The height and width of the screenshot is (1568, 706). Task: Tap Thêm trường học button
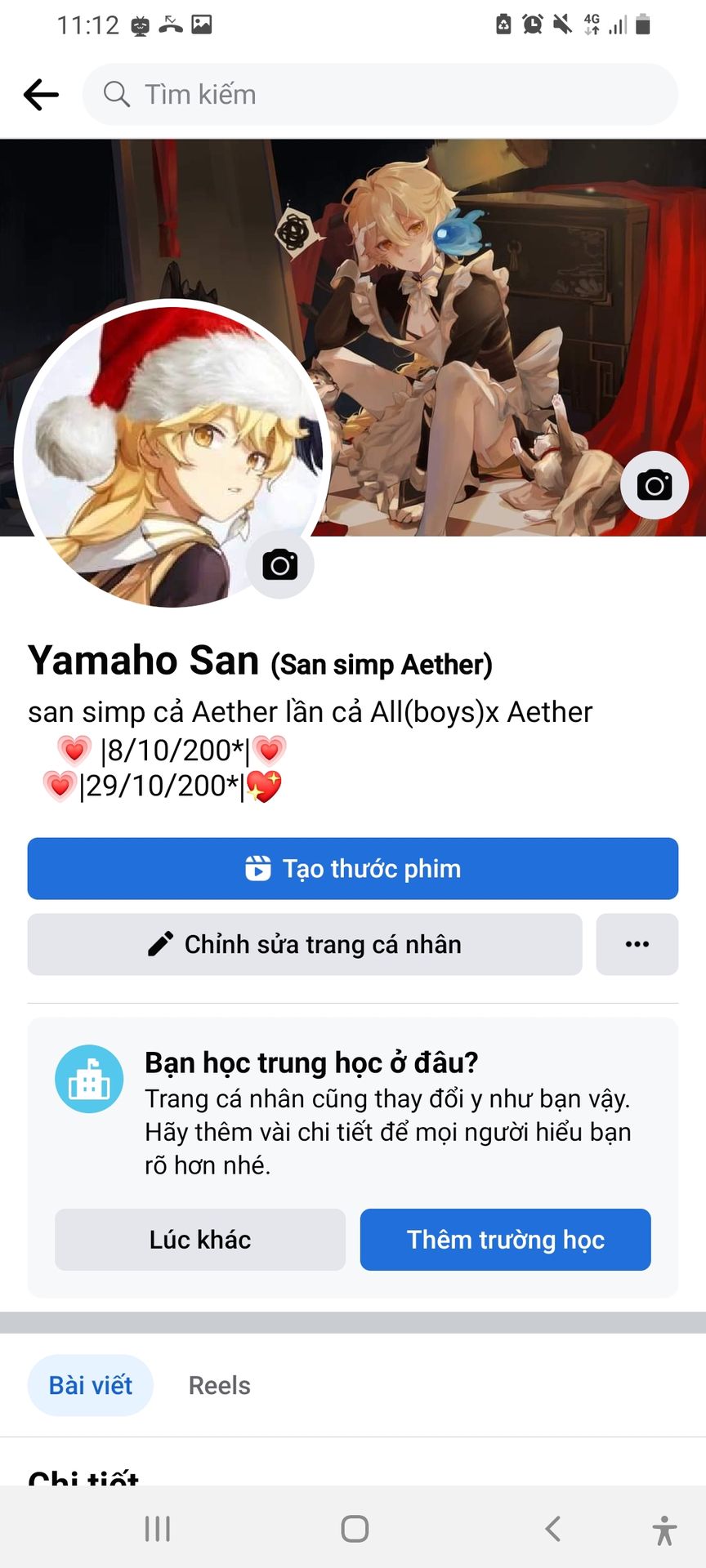tap(506, 1240)
